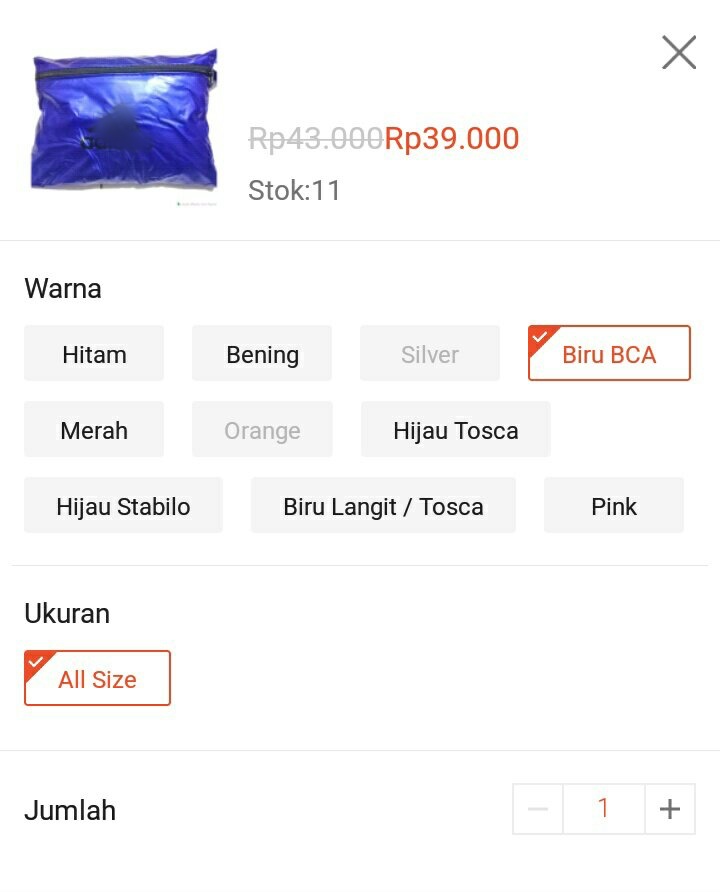
Task: Click the disabled Silver option
Action: pyautogui.click(x=430, y=353)
